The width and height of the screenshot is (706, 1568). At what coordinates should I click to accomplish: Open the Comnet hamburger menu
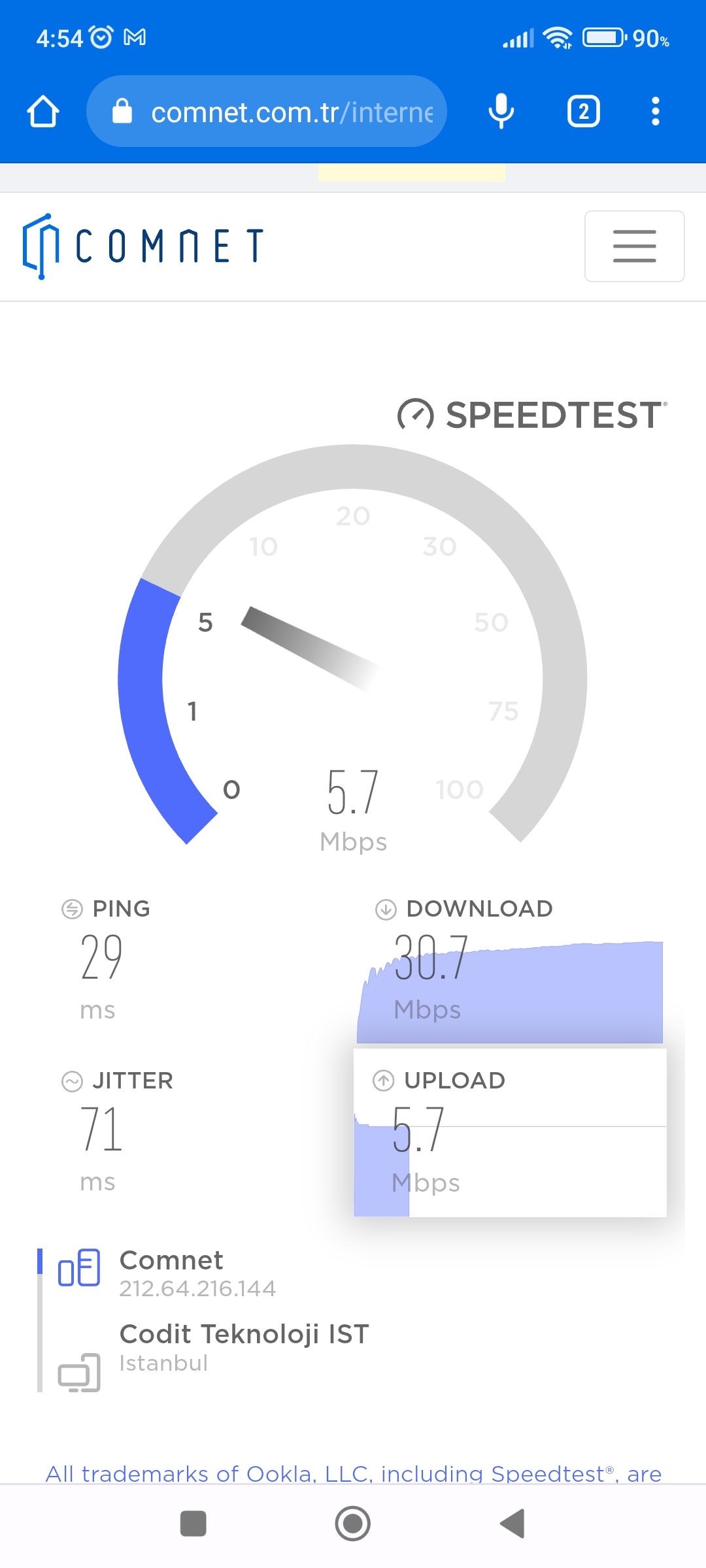coord(634,246)
